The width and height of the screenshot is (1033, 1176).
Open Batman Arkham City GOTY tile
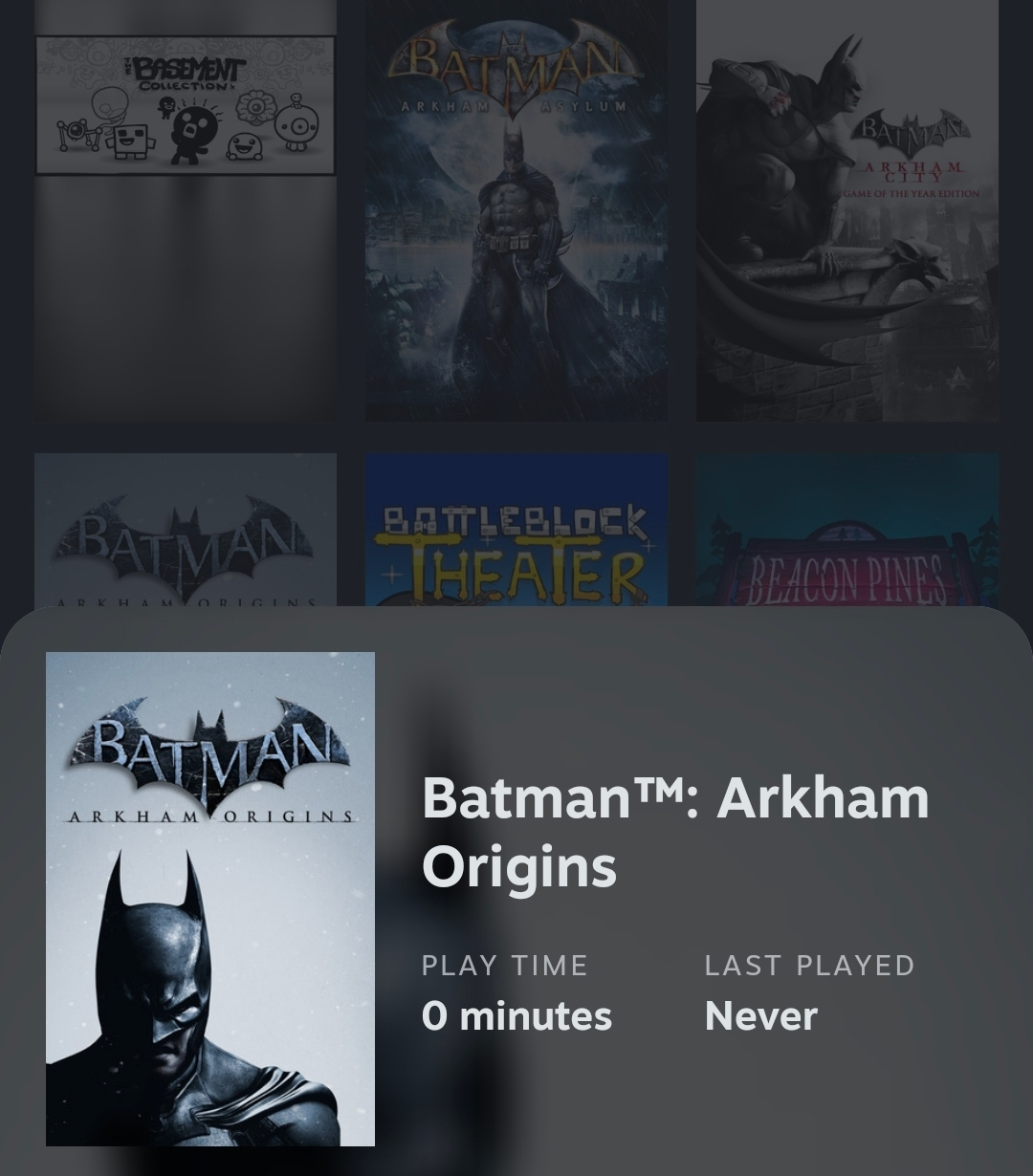847,210
